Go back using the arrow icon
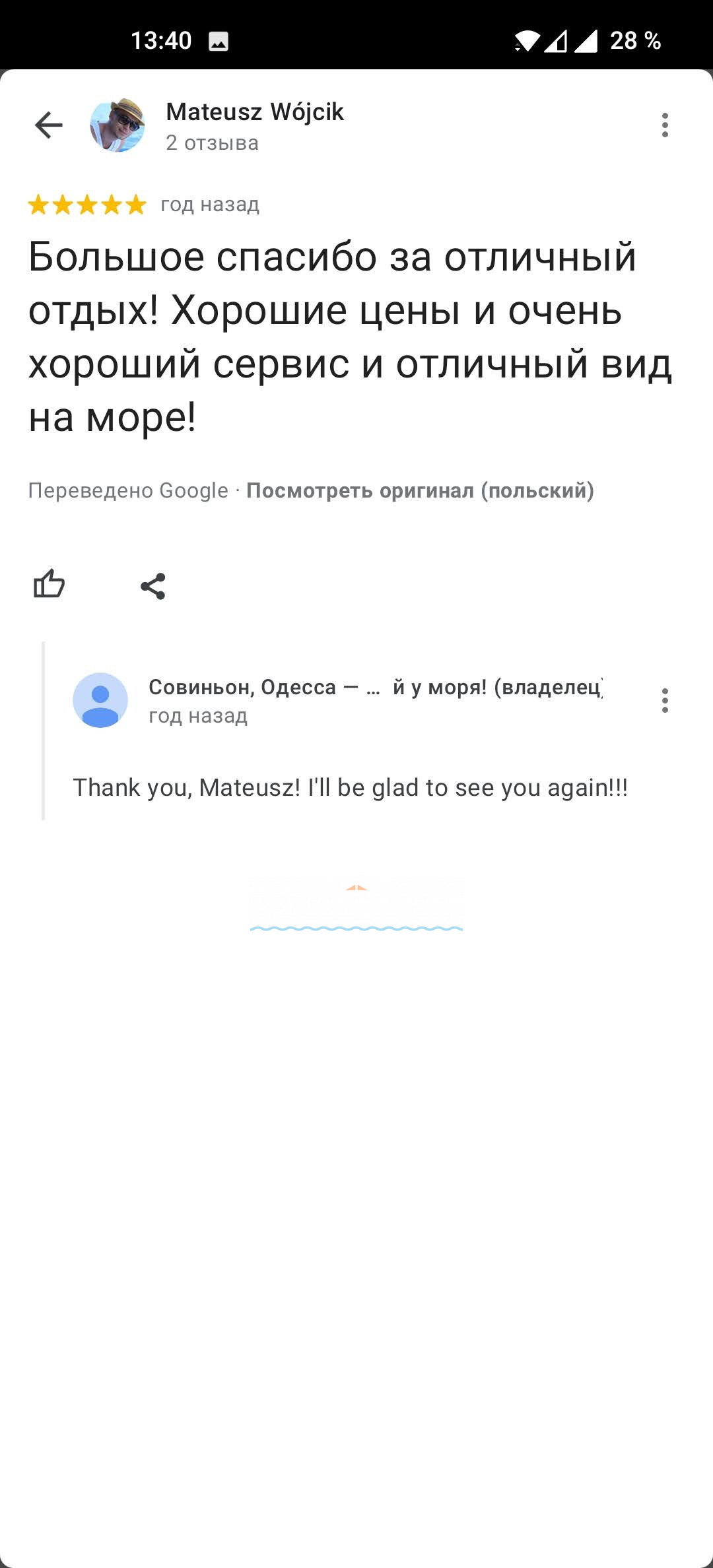This screenshot has height=1568, width=713. [49, 125]
